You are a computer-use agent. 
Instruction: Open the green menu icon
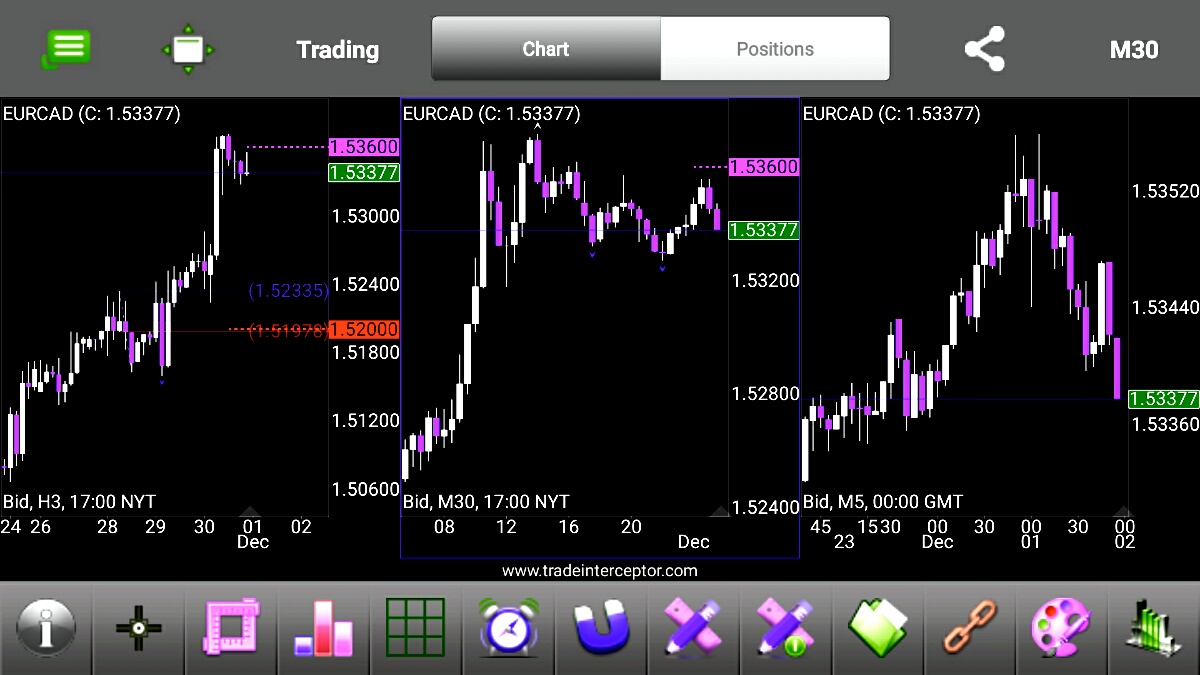[x=67, y=48]
